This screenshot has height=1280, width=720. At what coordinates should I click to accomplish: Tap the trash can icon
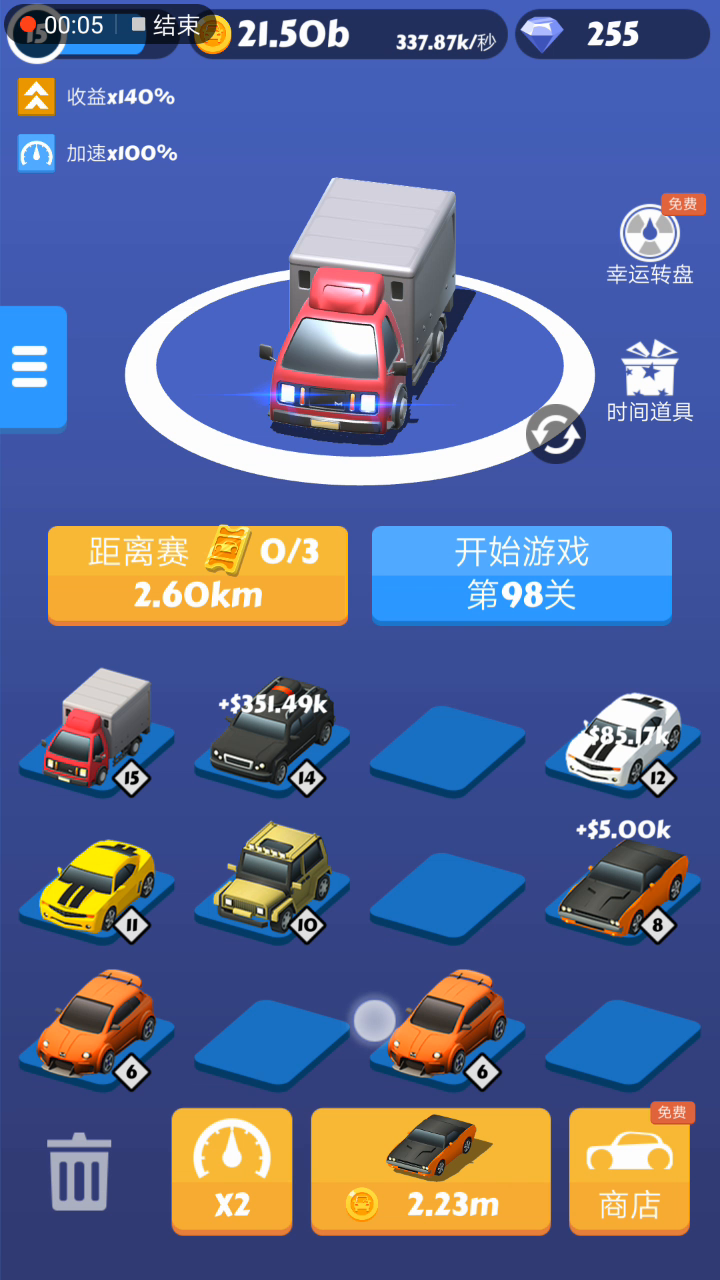point(79,1172)
